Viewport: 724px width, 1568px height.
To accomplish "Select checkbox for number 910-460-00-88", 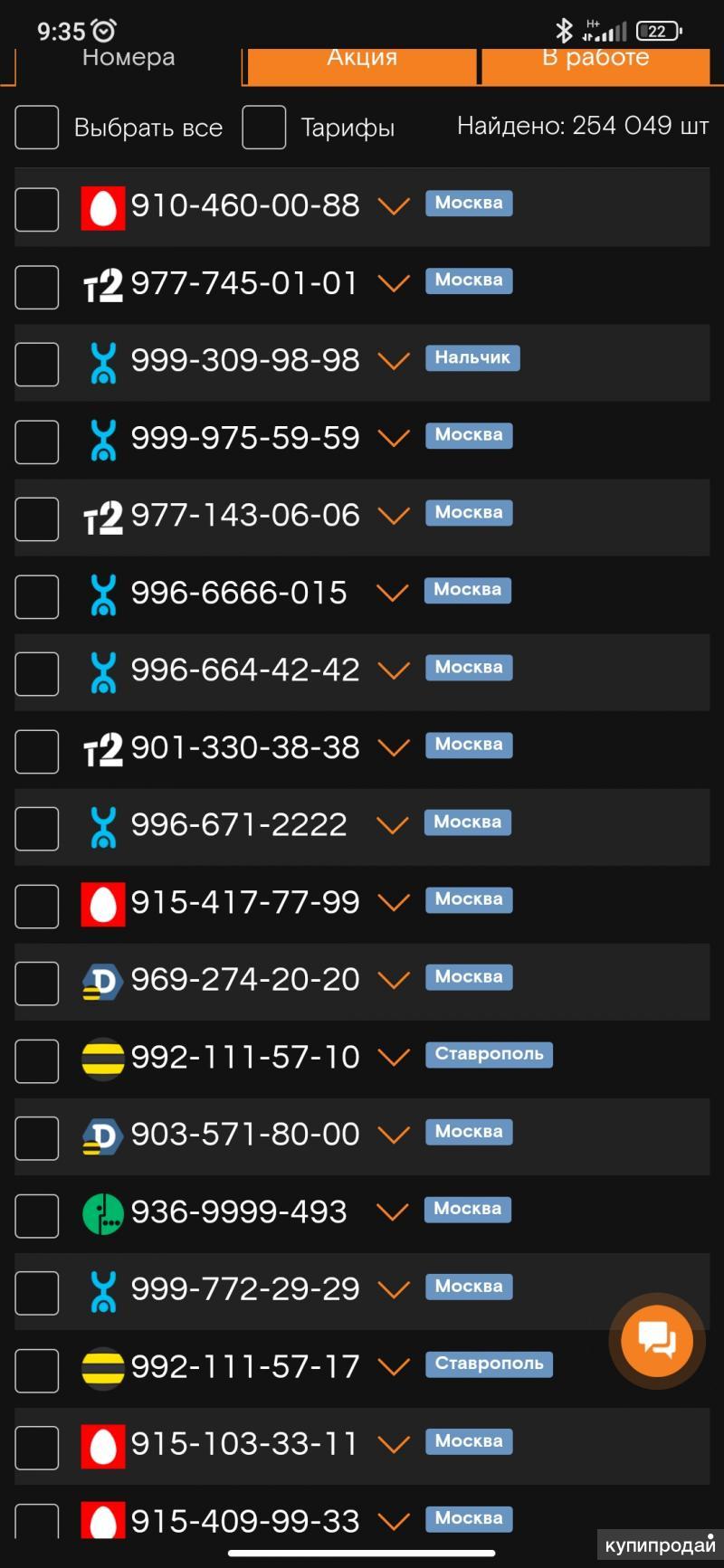I will 37,209.
